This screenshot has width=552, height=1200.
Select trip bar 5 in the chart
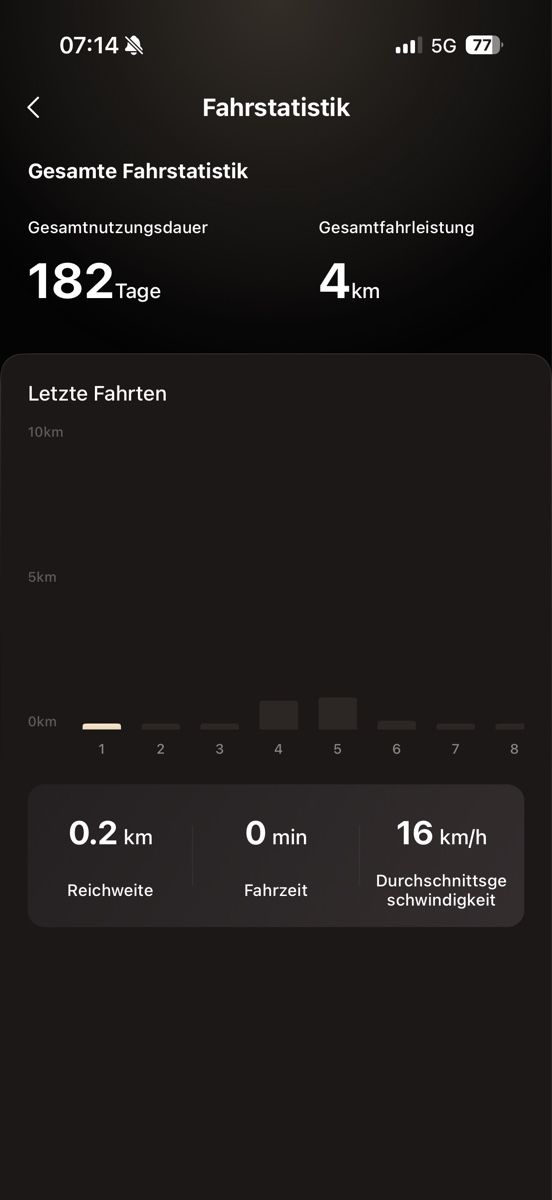[337, 713]
